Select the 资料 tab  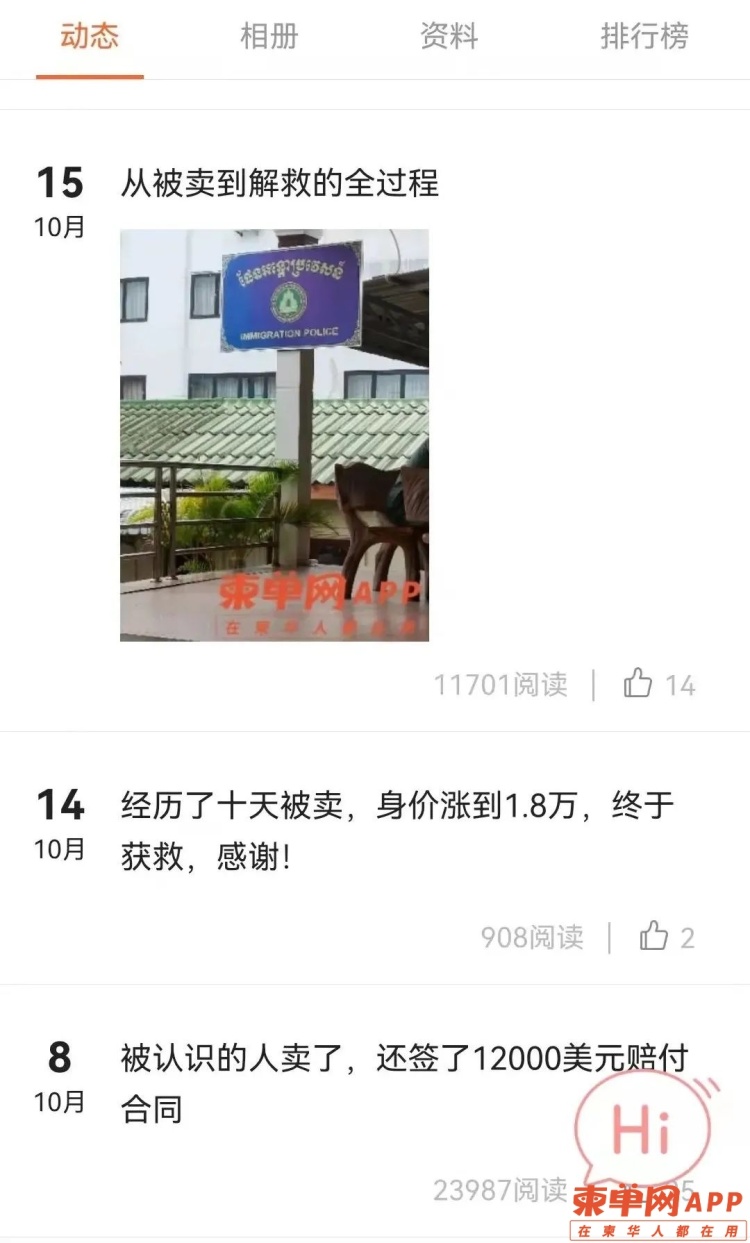(x=449, y=37)
